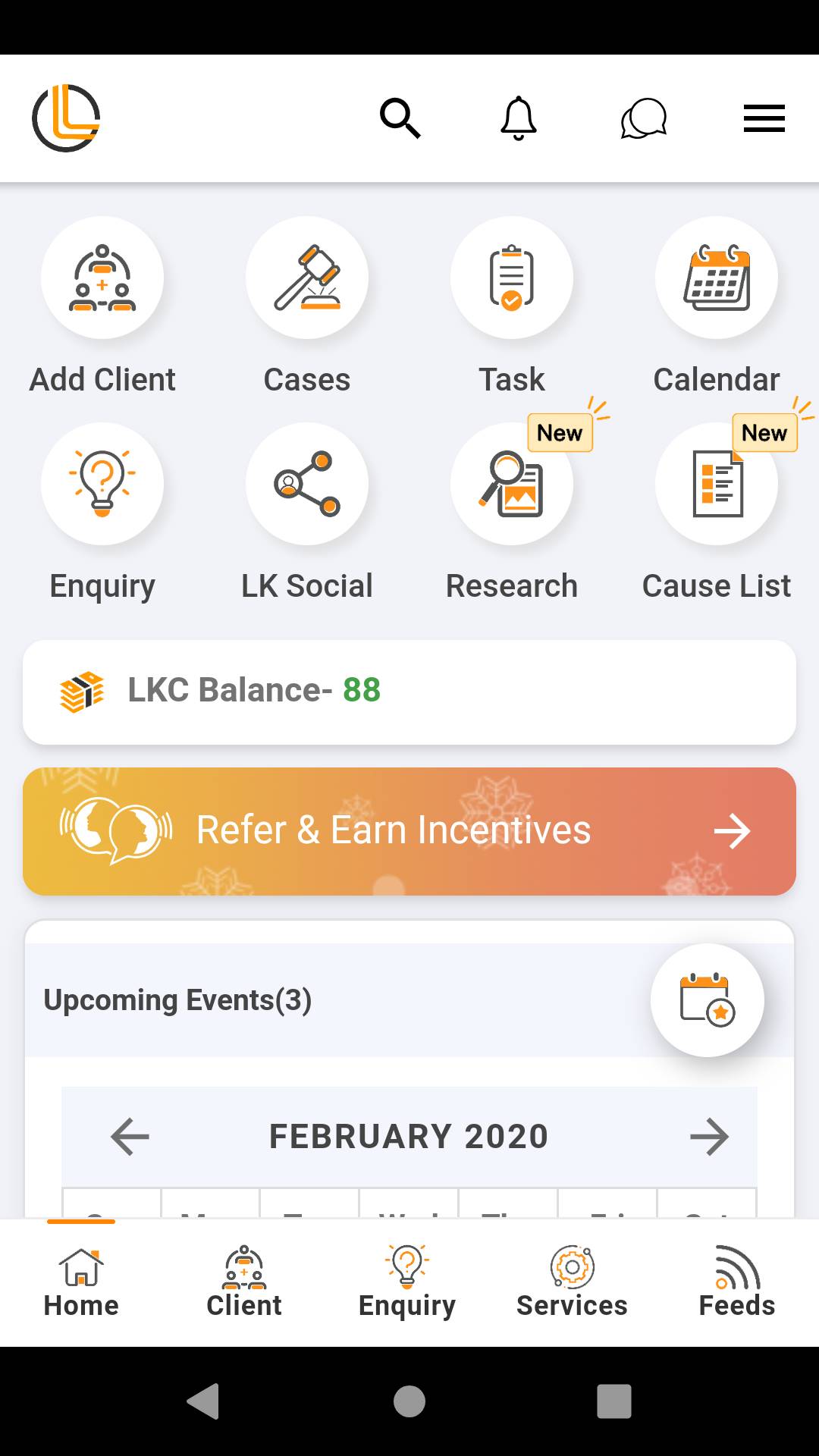
Task: Switch to the Client tab
Action: (x=244, y=1282)
